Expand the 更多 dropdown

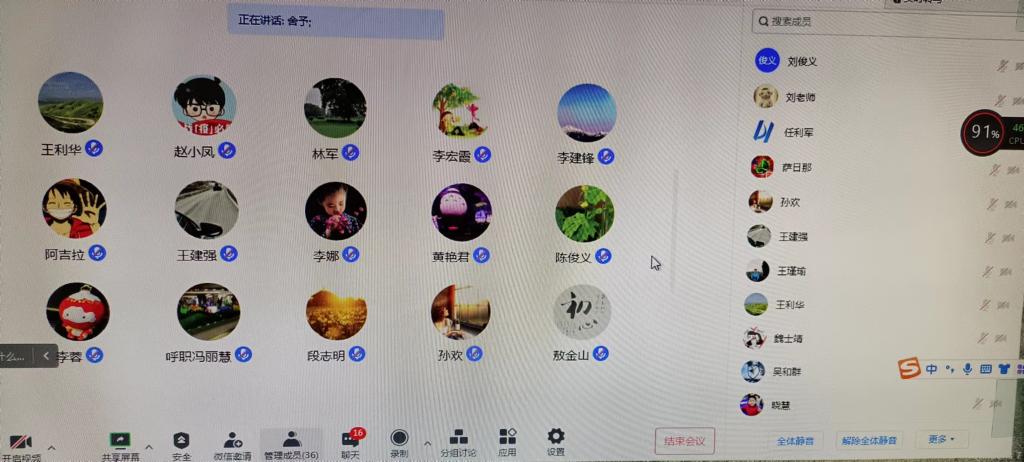click(x=942, y=438)
